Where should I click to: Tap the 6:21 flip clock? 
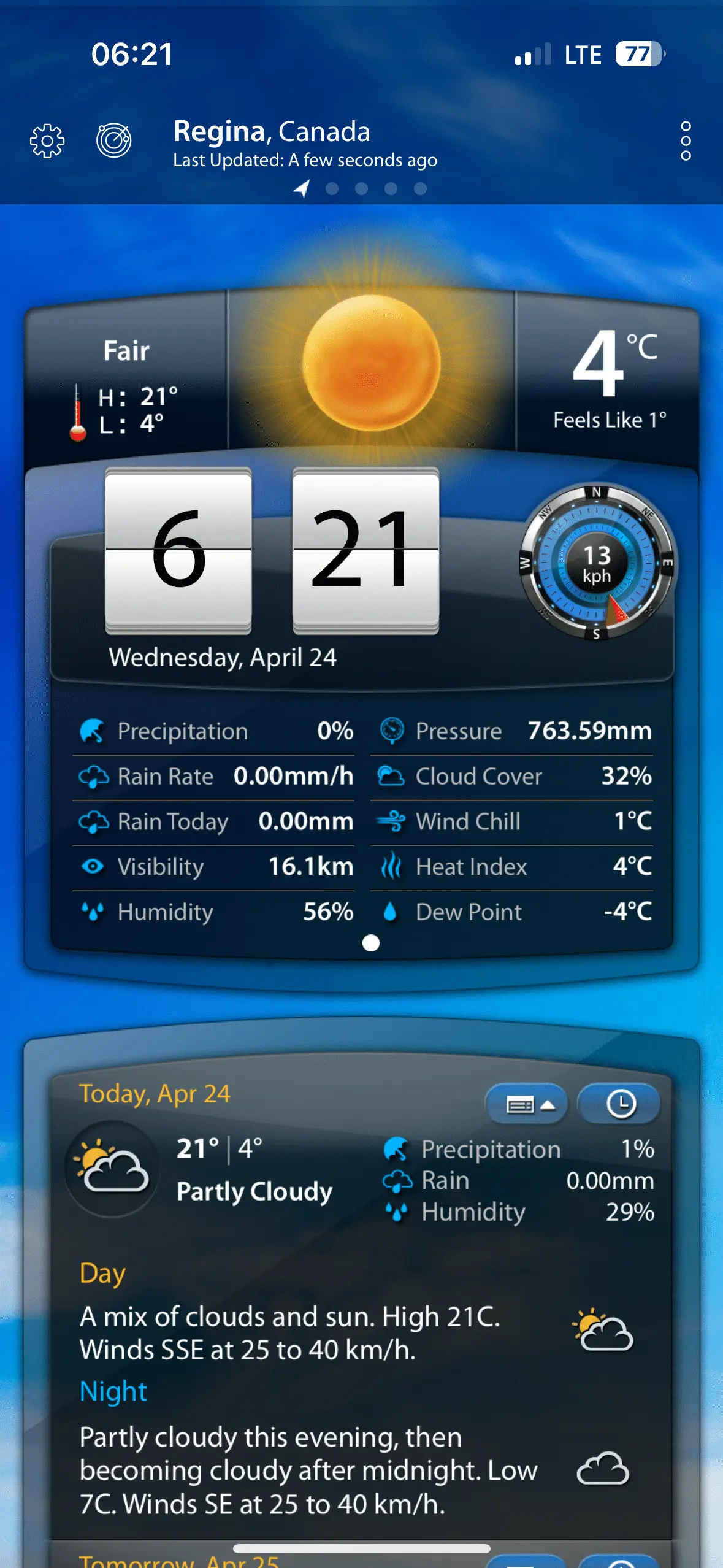tap(272, 550)
